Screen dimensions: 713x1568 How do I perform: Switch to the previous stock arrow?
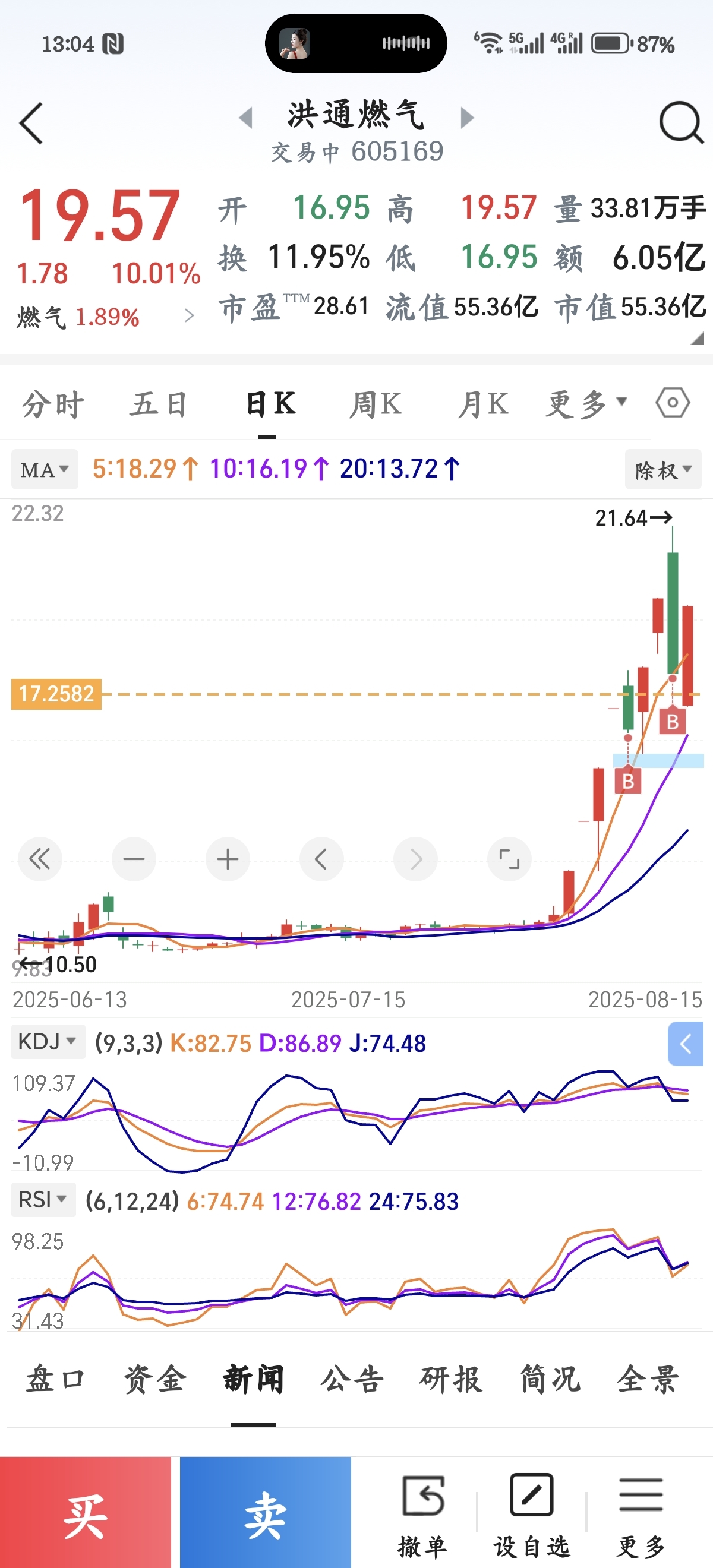point(246,117)
